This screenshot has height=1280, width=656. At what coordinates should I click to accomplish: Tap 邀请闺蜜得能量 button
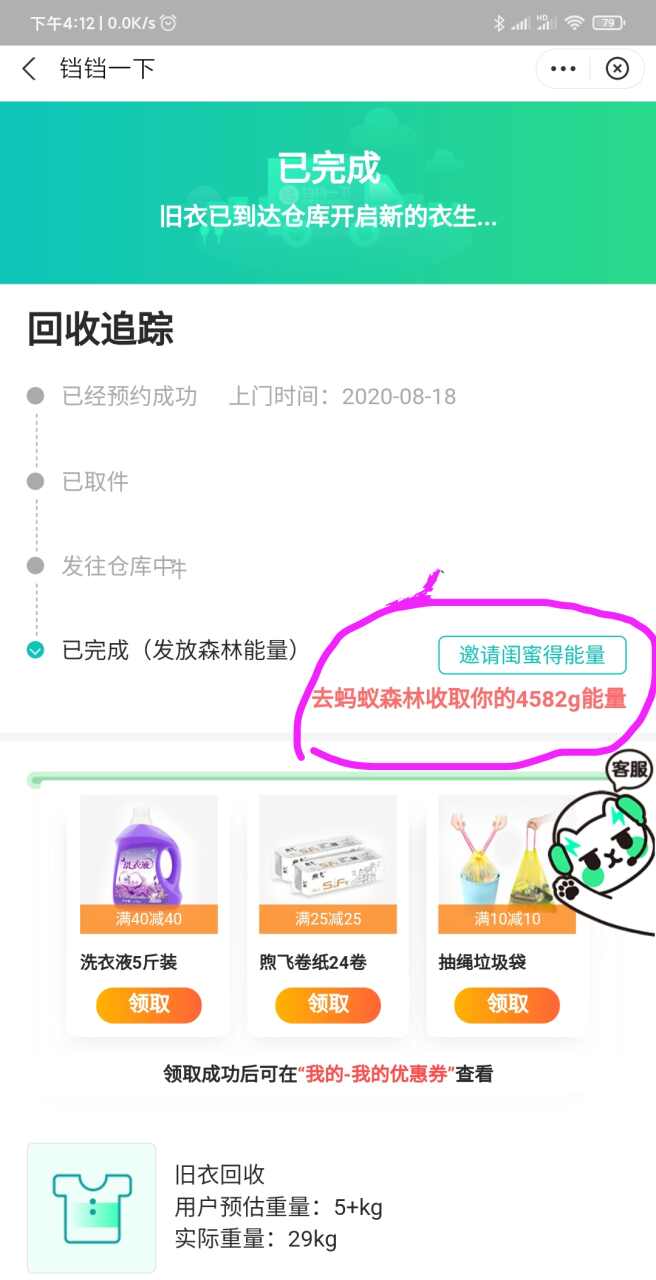(x=532, y=655)
